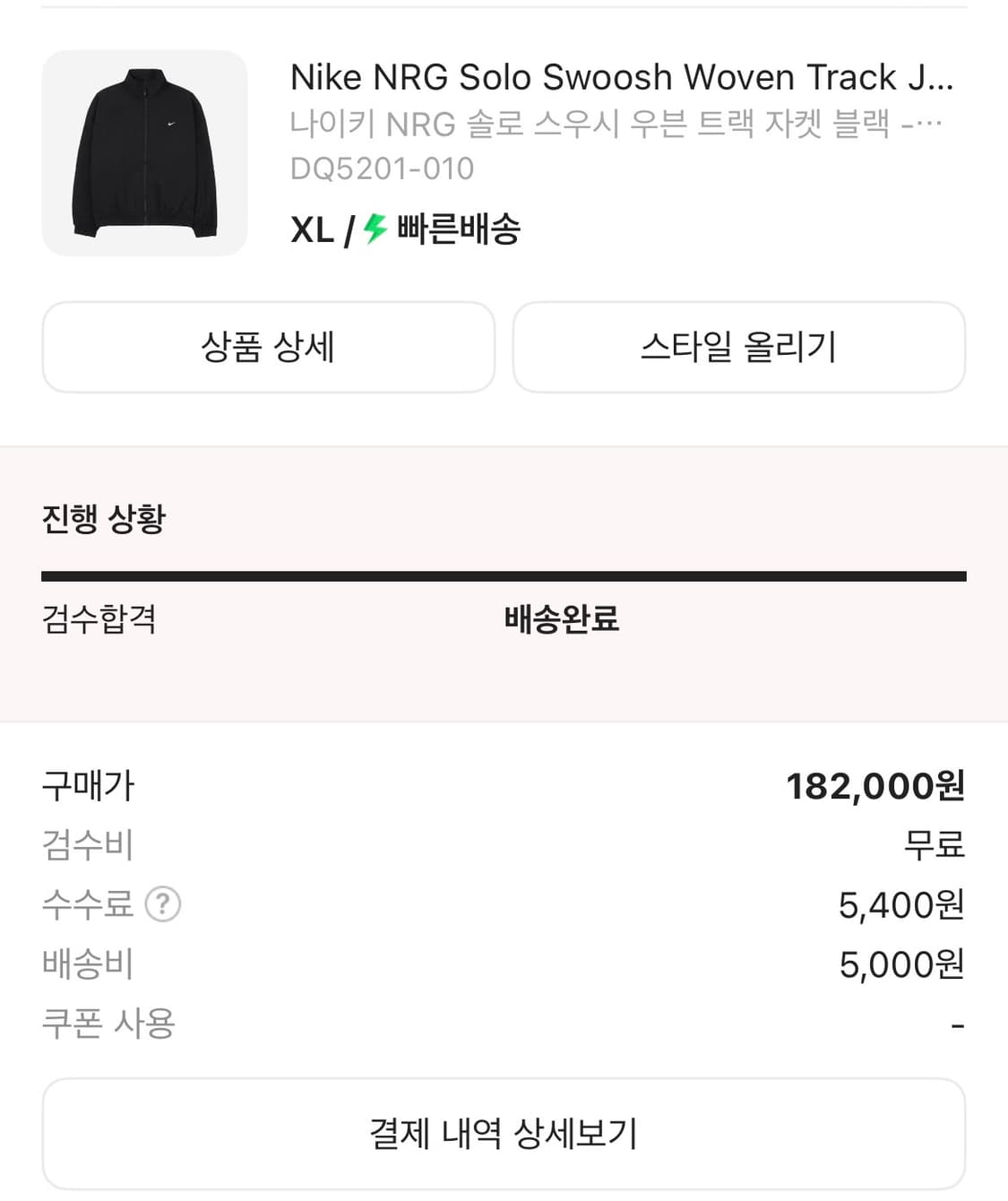Image resolution: width=1008 pixels, height=1201 pixels.
Task: Select the 5,000원 shipping fee amount
Action: (898, 964)
